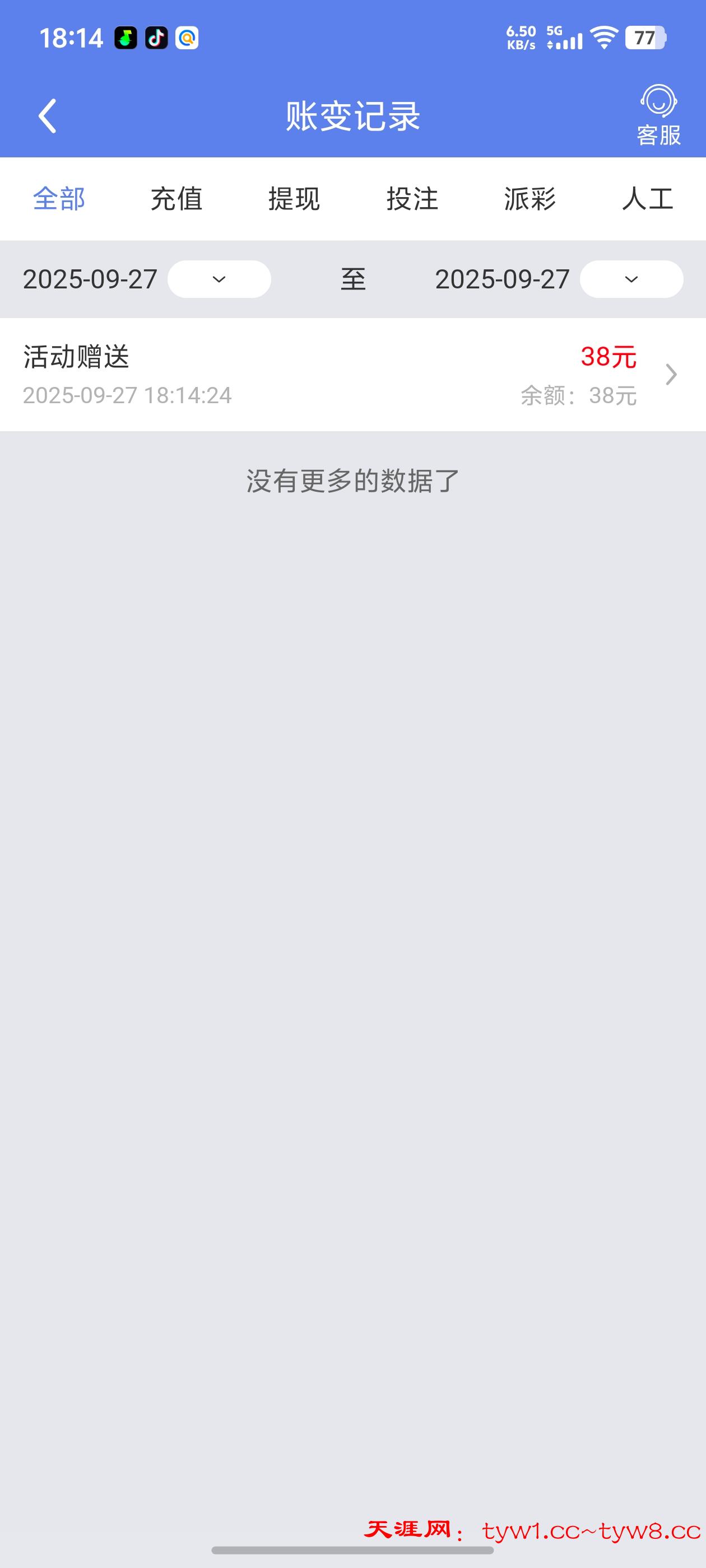Image resolution: width=706 pixels, height=1568 pixels.
Task: Switch to the 人工 tab
Action: tap(647, 198)
